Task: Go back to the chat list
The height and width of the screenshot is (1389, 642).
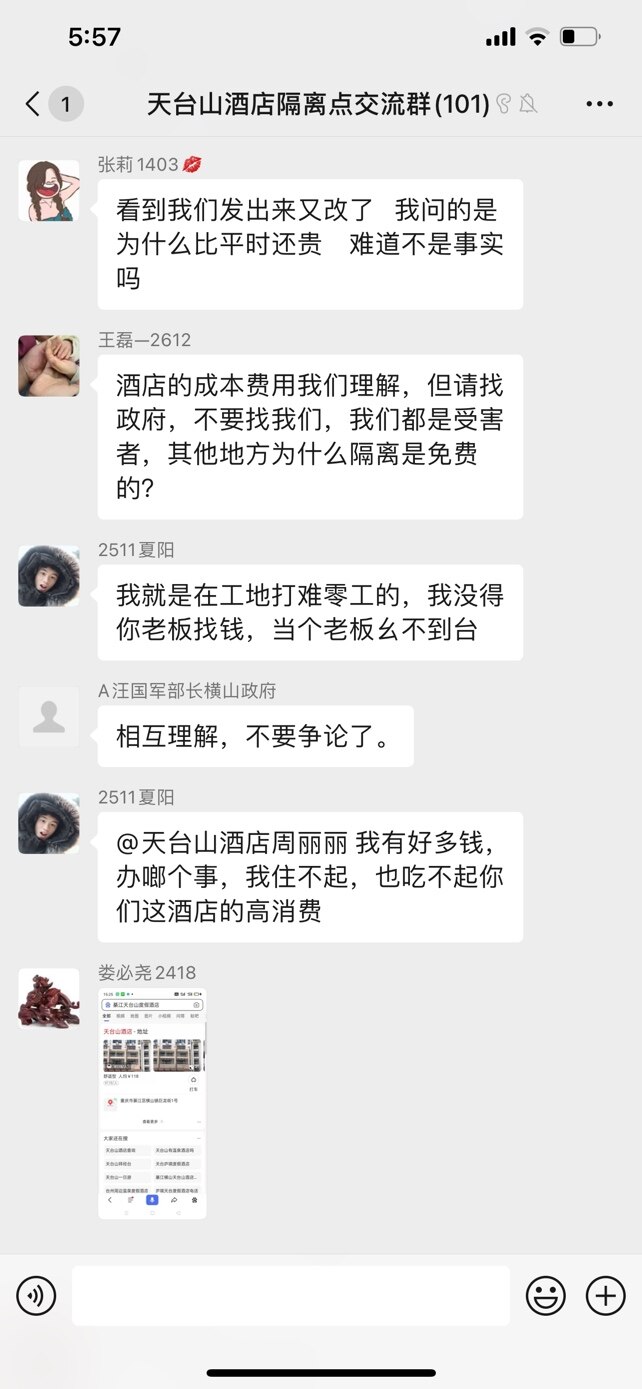Action: 34,103
